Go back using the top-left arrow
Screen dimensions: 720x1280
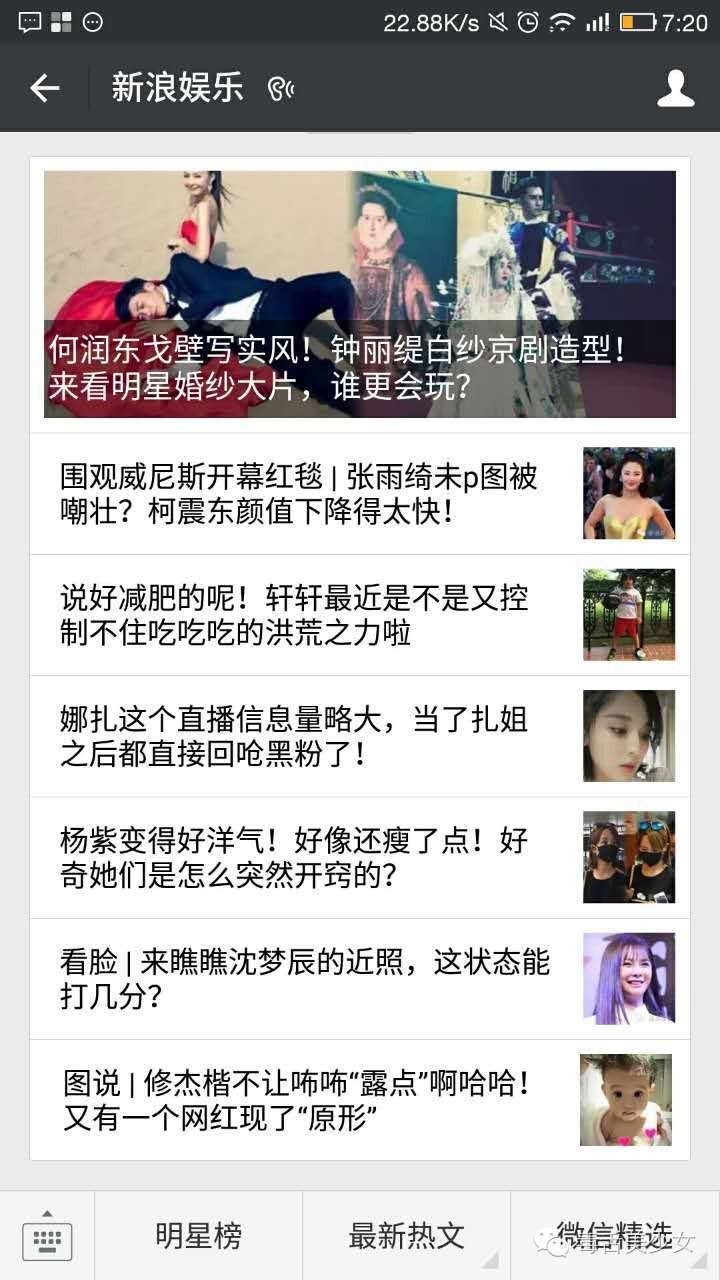[x=45, y=88]
